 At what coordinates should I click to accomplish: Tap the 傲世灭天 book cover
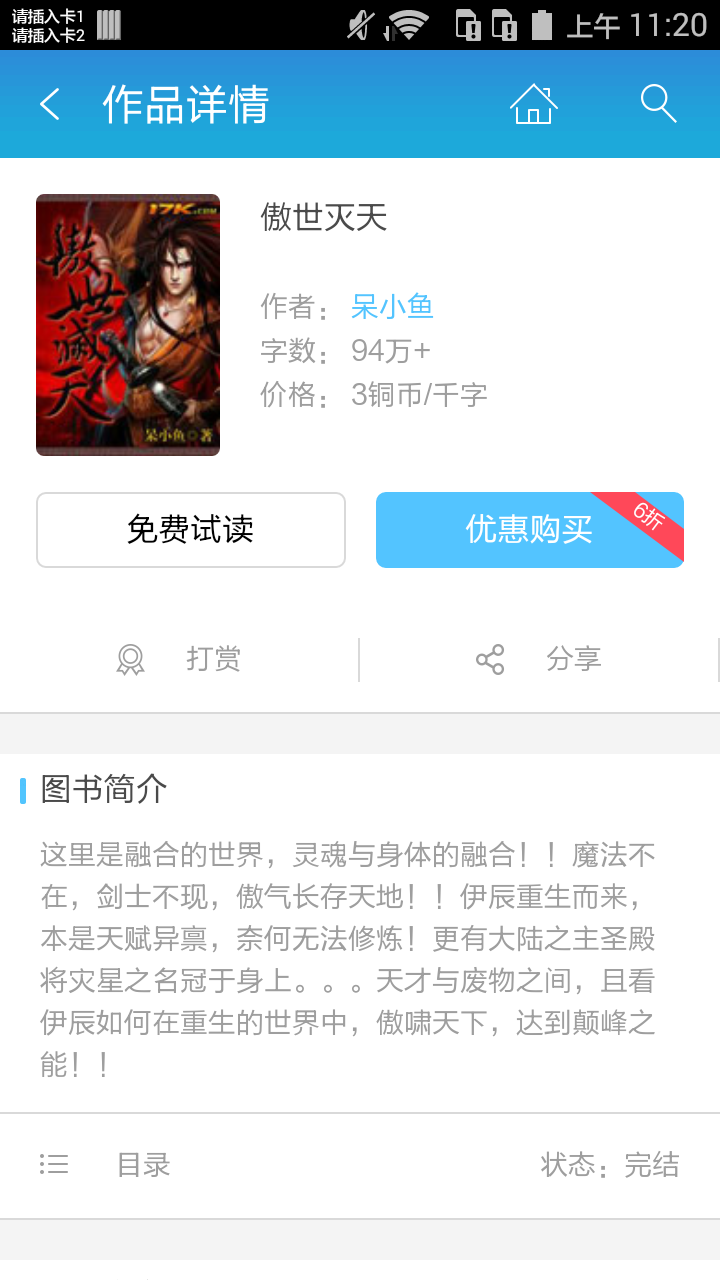pos(128,325)
